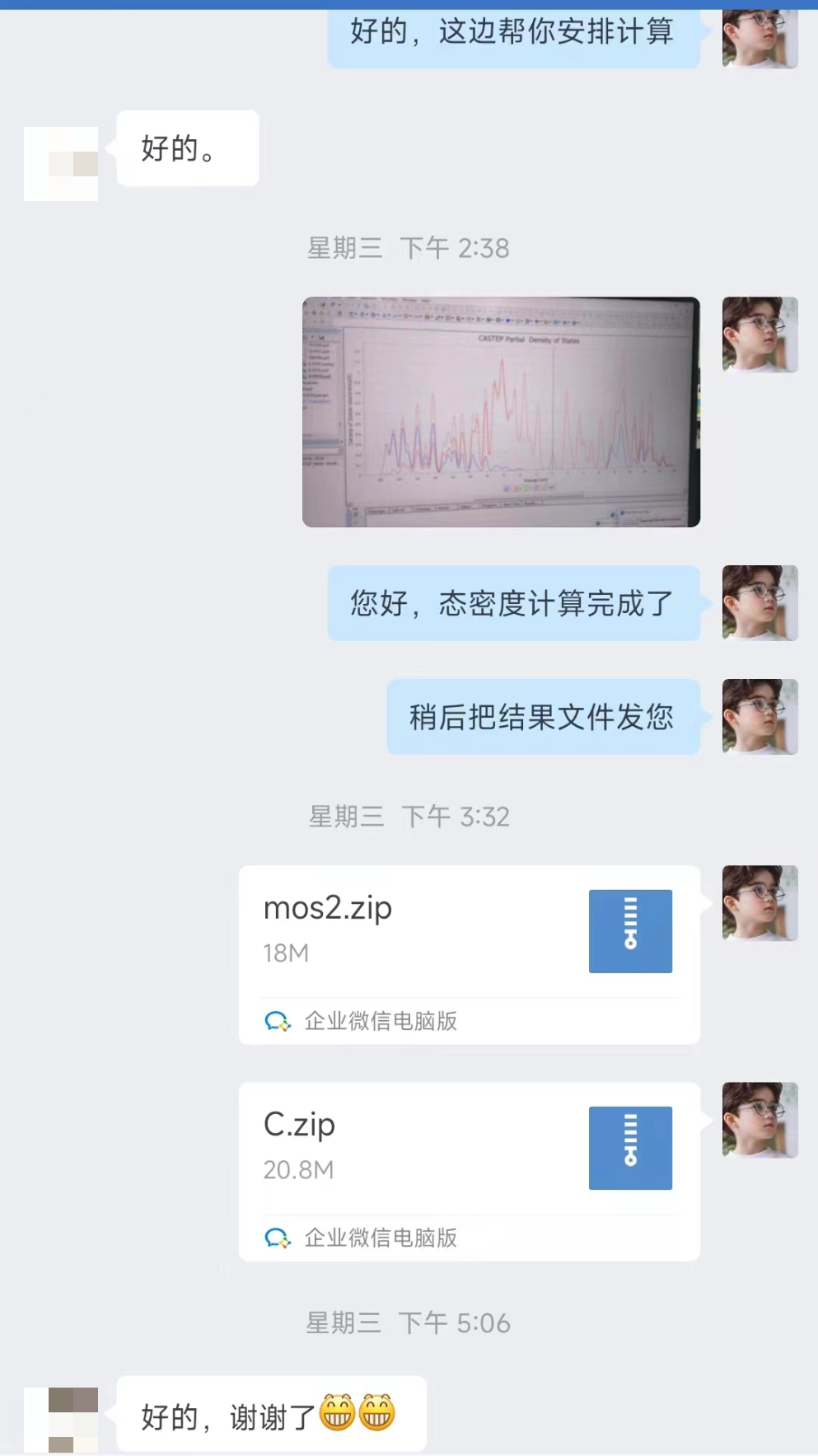Viewport: 818px width, 1456px height.
Task: Open the CASTEP density of states image
Action: pos(501,412)
